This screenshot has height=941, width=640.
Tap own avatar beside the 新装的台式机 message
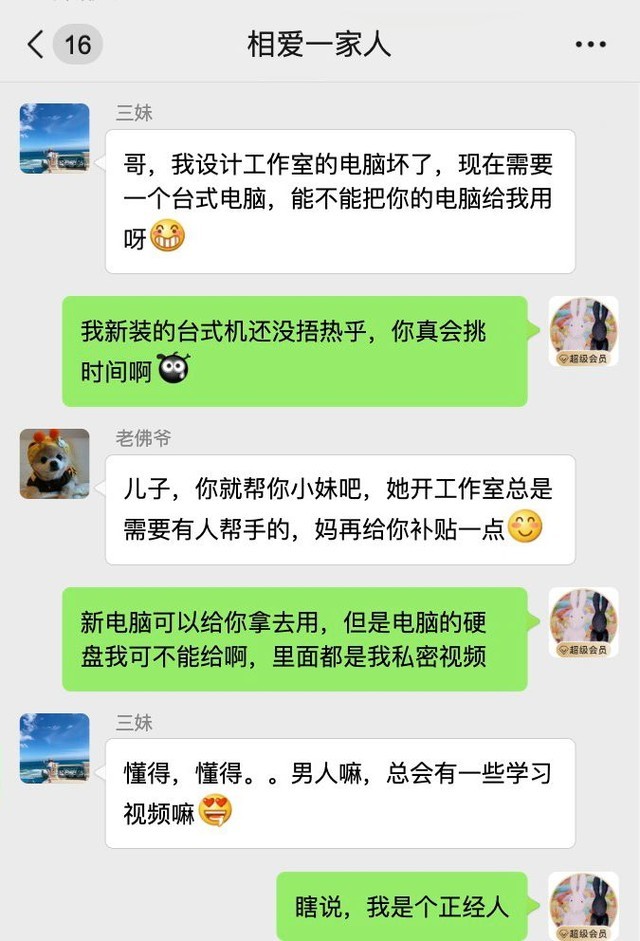coord(583,332)
